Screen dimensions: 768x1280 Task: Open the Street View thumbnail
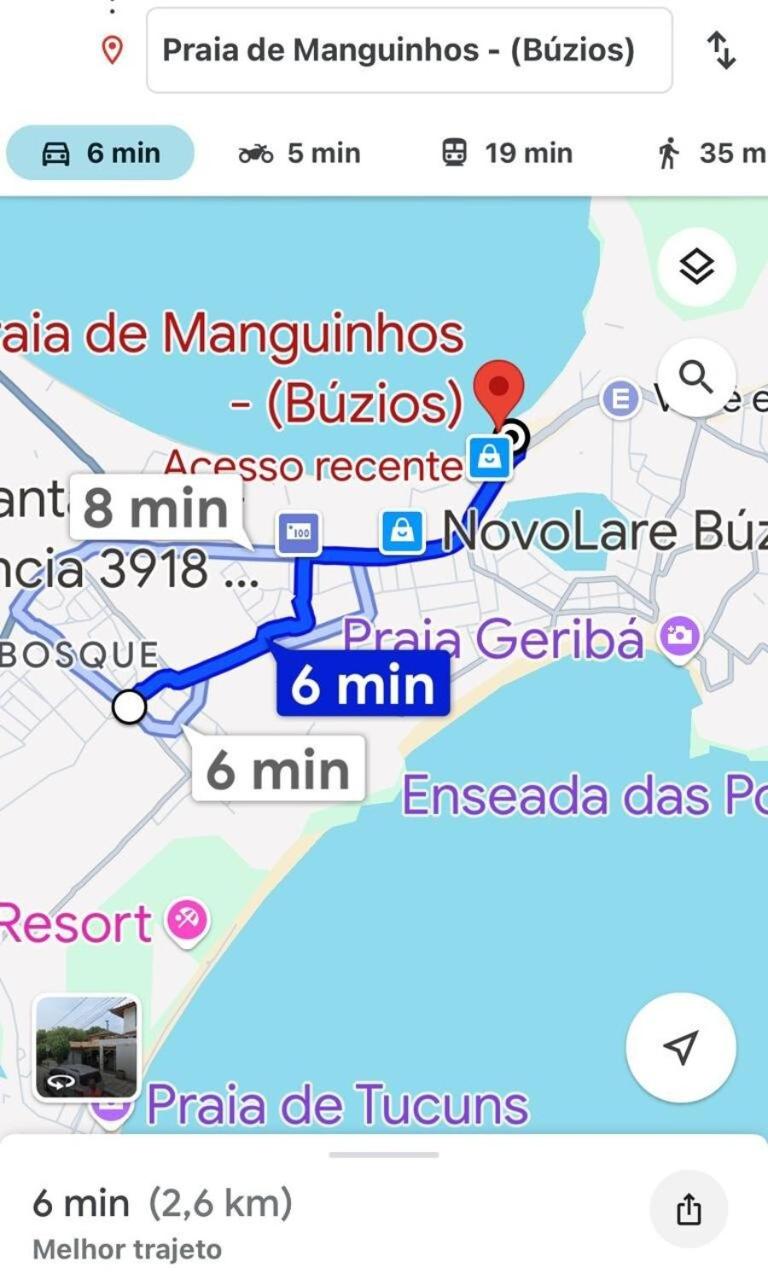point(87,1047)
